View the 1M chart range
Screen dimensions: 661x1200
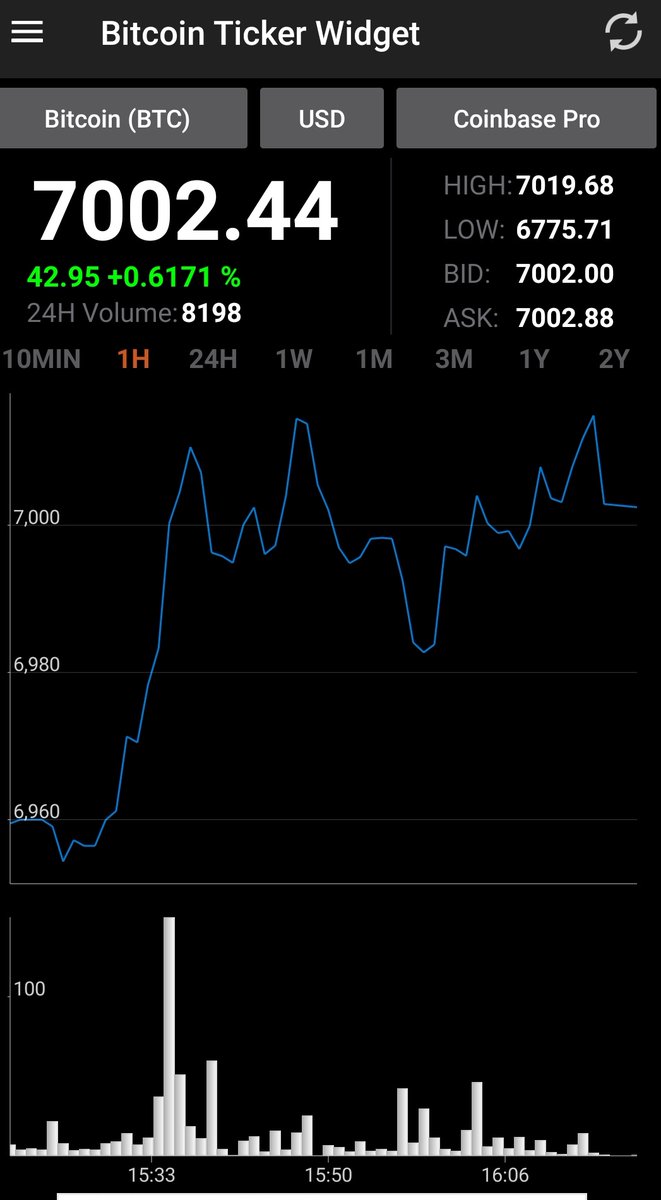pos(374,359)
